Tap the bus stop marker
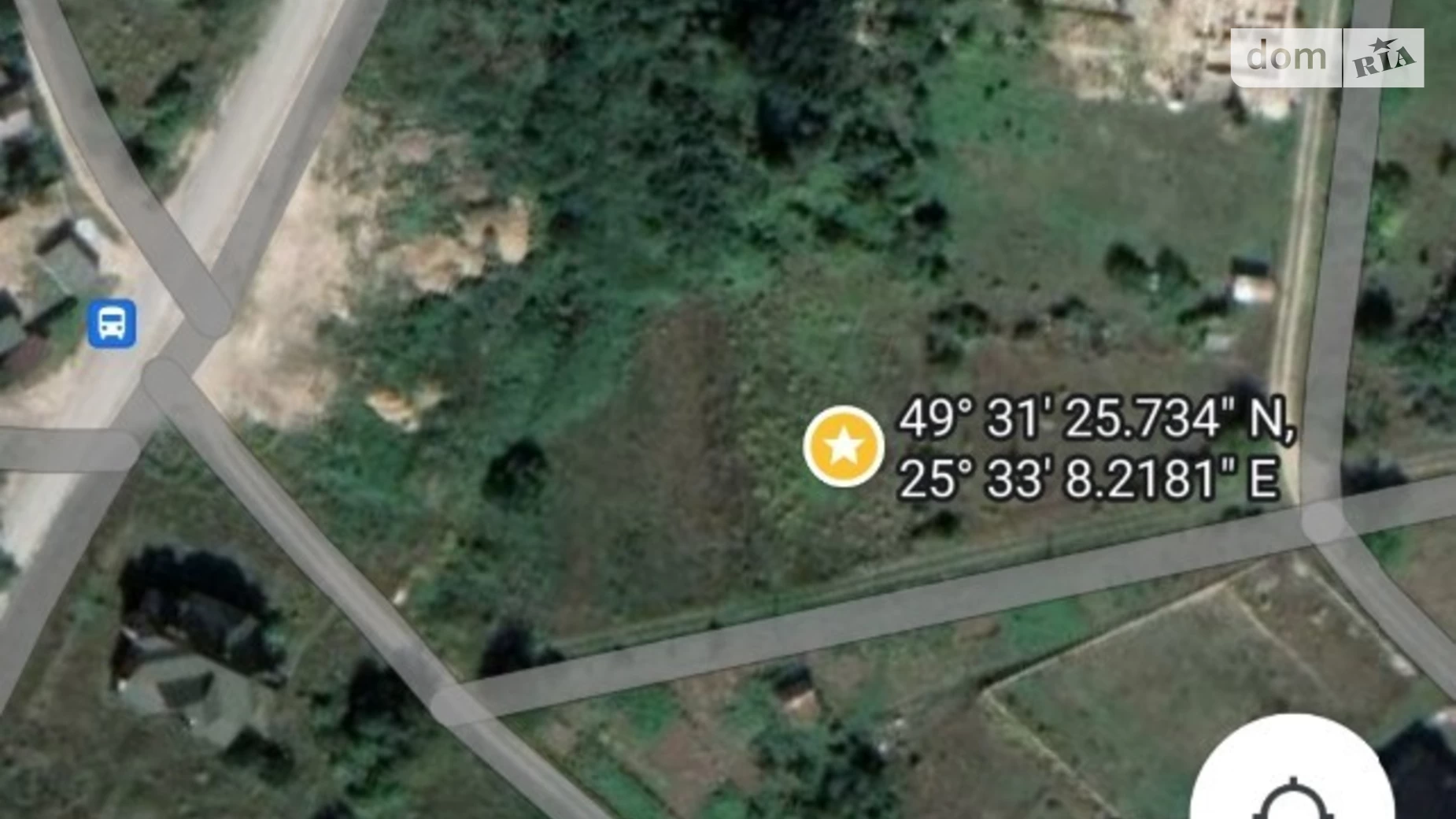This screenshot has height=819, width=1456. click(112, 323)
